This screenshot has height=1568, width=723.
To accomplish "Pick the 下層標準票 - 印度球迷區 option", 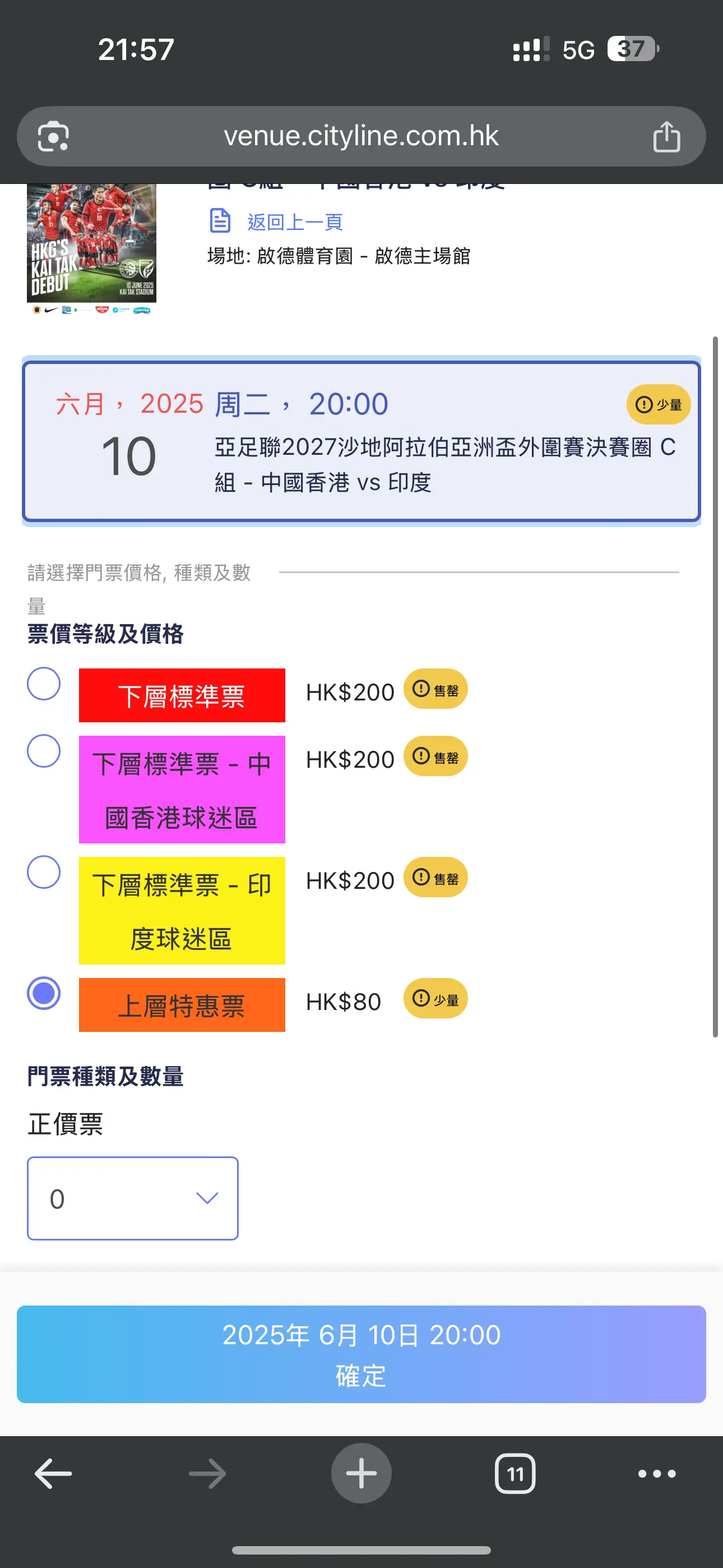I will point(44,871).
